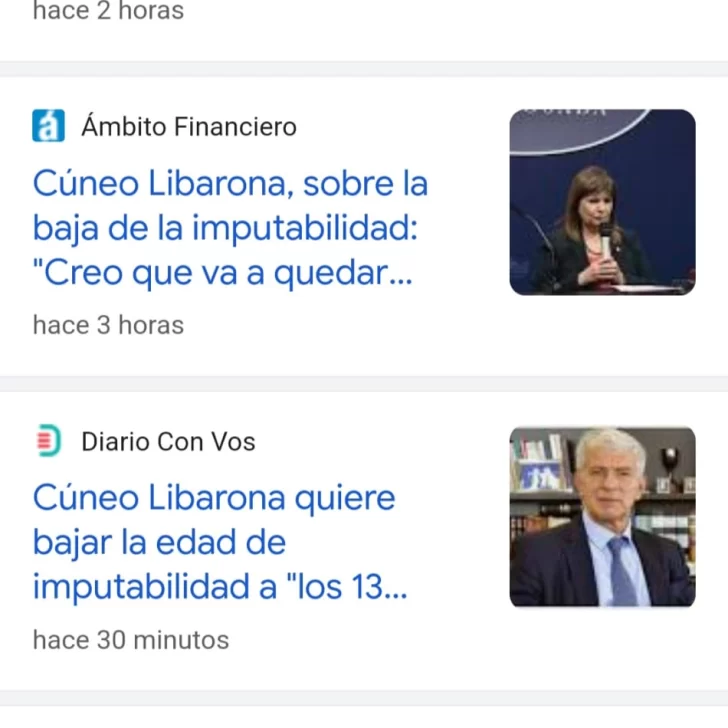728x728 pixels.
Task: Open the Diario Con Vos article headline
Action: pyautogui.click(x=220, y=541)
